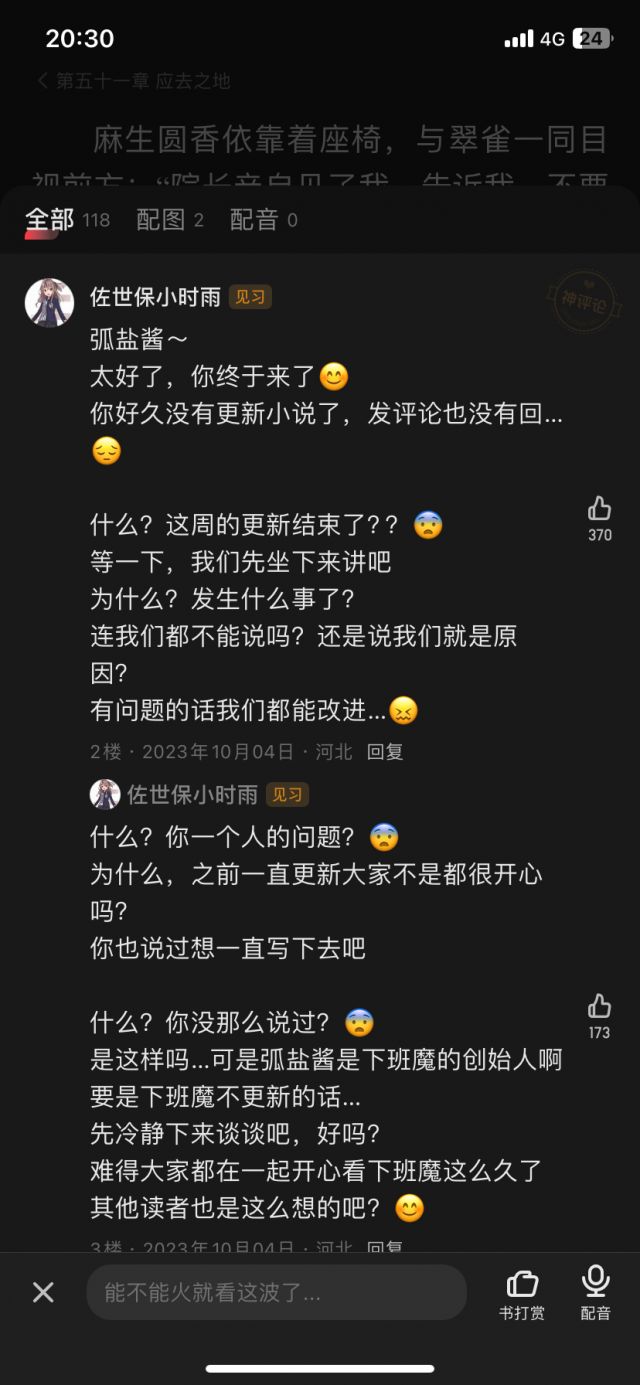
Task: Tap the comment box 能不能火就看这波了
Action: 276,1292
